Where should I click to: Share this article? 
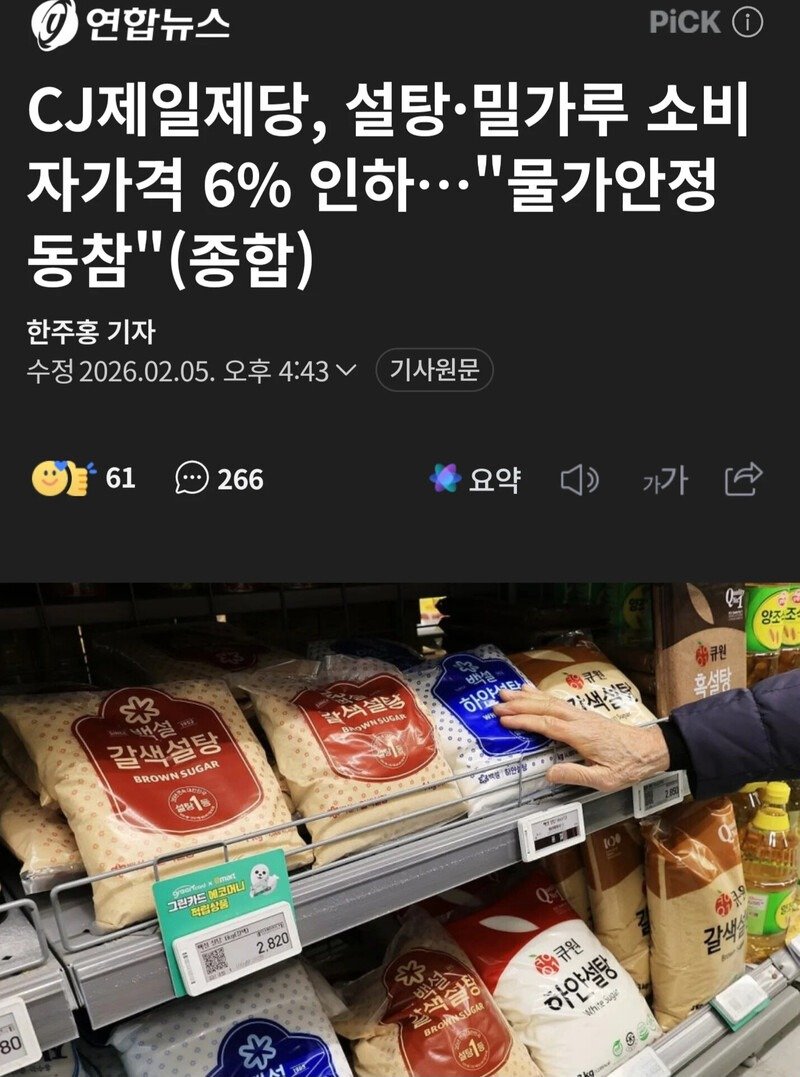744,479
